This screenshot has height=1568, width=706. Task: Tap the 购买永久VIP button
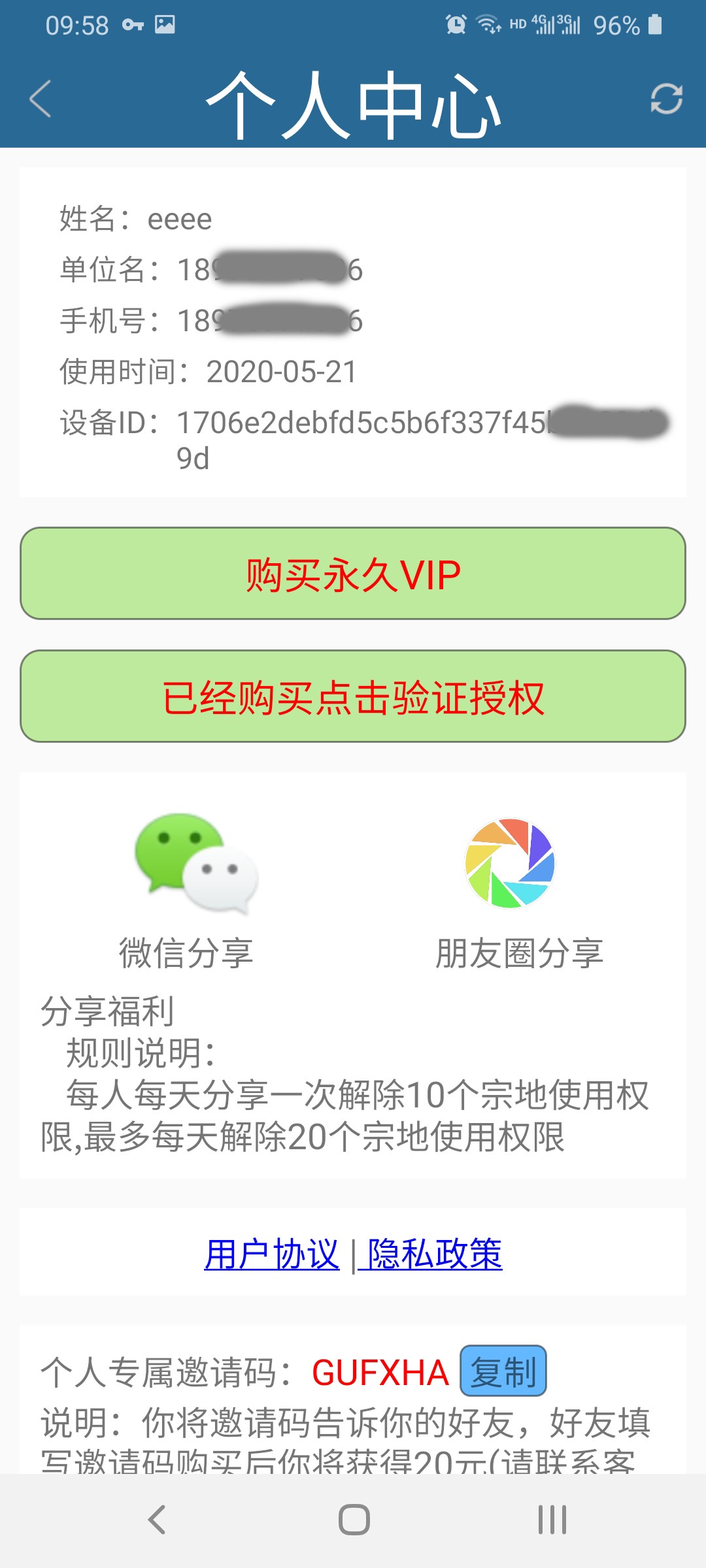pyautogui.click(x=353, y=574)
